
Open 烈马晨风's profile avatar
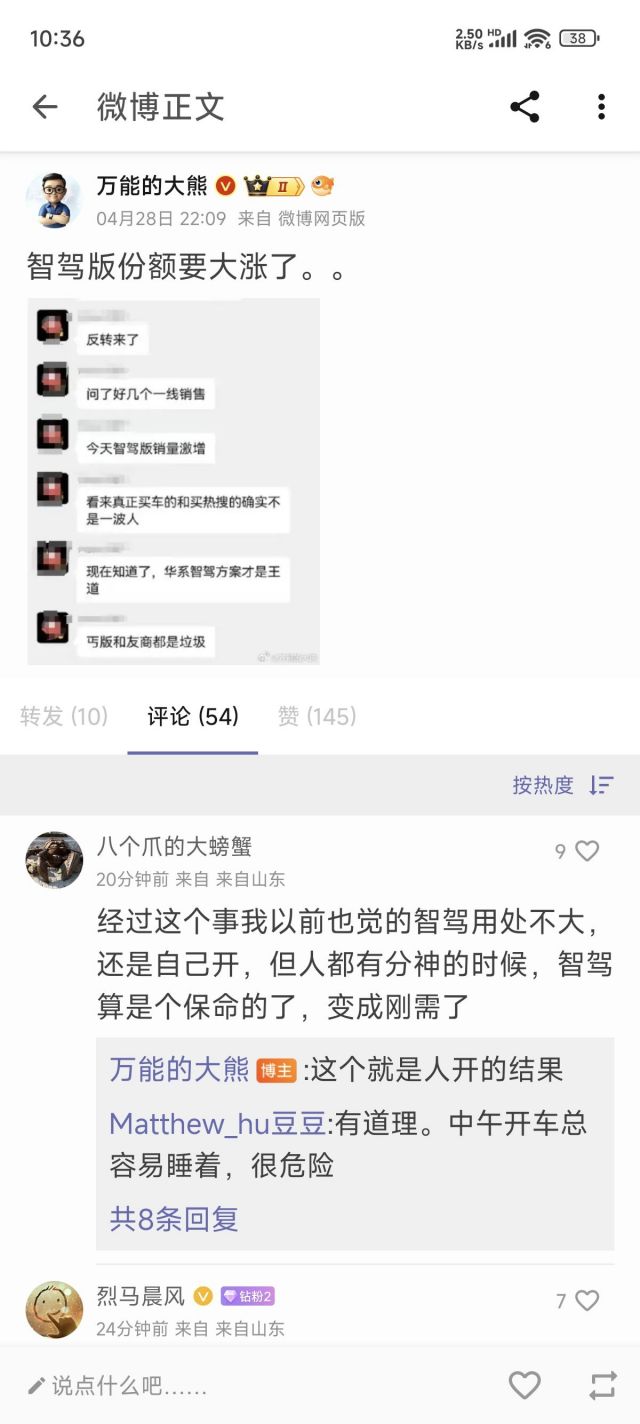point(54,1309)
